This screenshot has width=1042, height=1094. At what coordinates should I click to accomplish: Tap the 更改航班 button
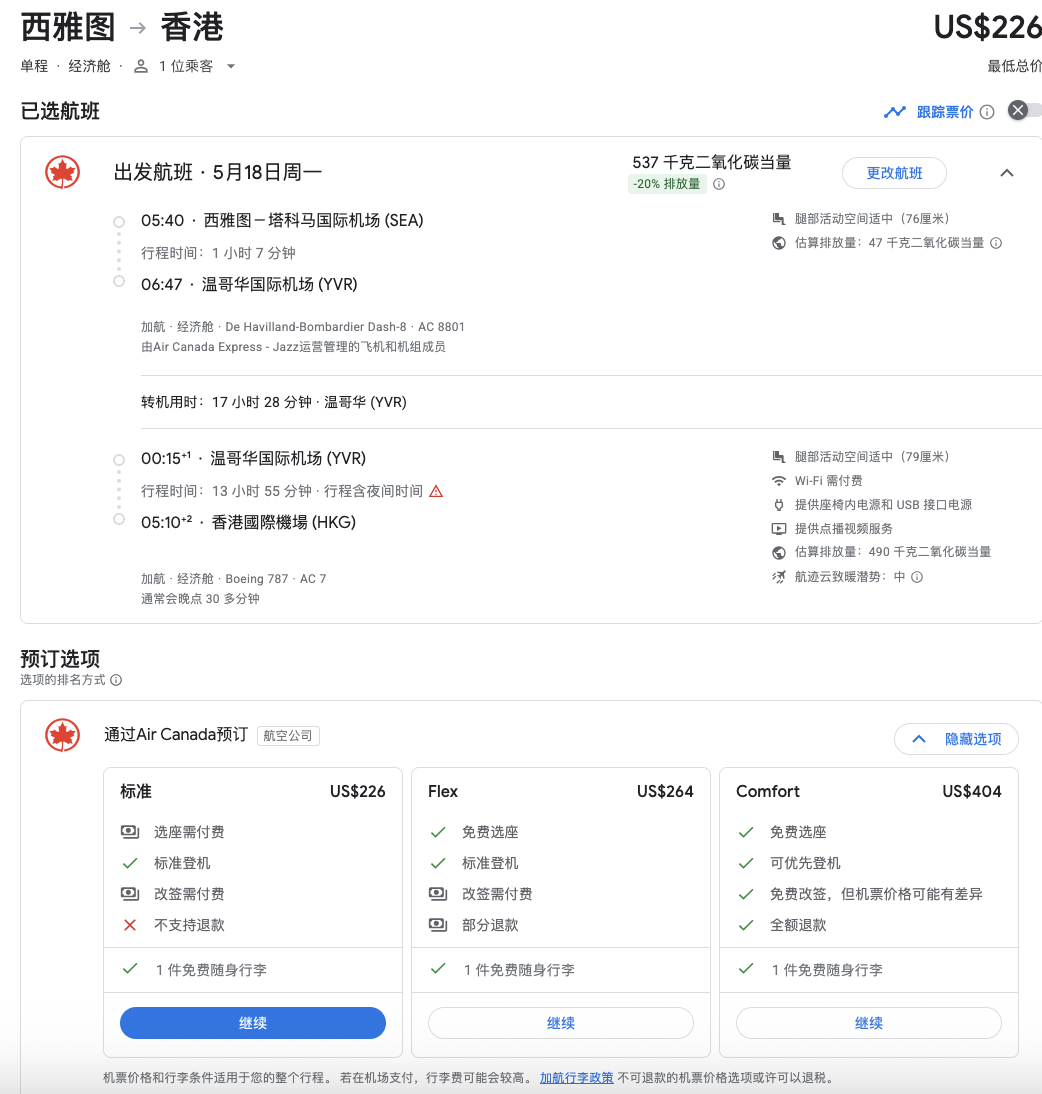pyautogui.click(x=894, y=173)
